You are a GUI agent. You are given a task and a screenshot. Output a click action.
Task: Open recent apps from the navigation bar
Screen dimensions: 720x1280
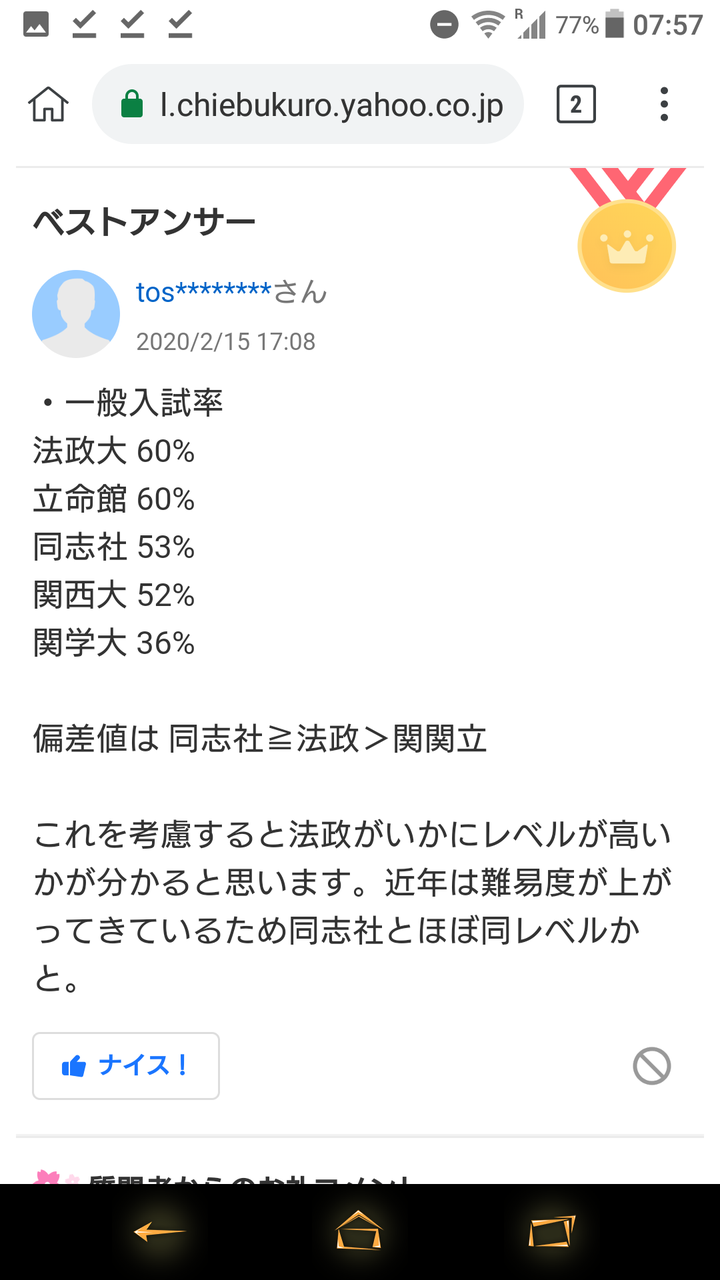click(x=553, y=1231)
